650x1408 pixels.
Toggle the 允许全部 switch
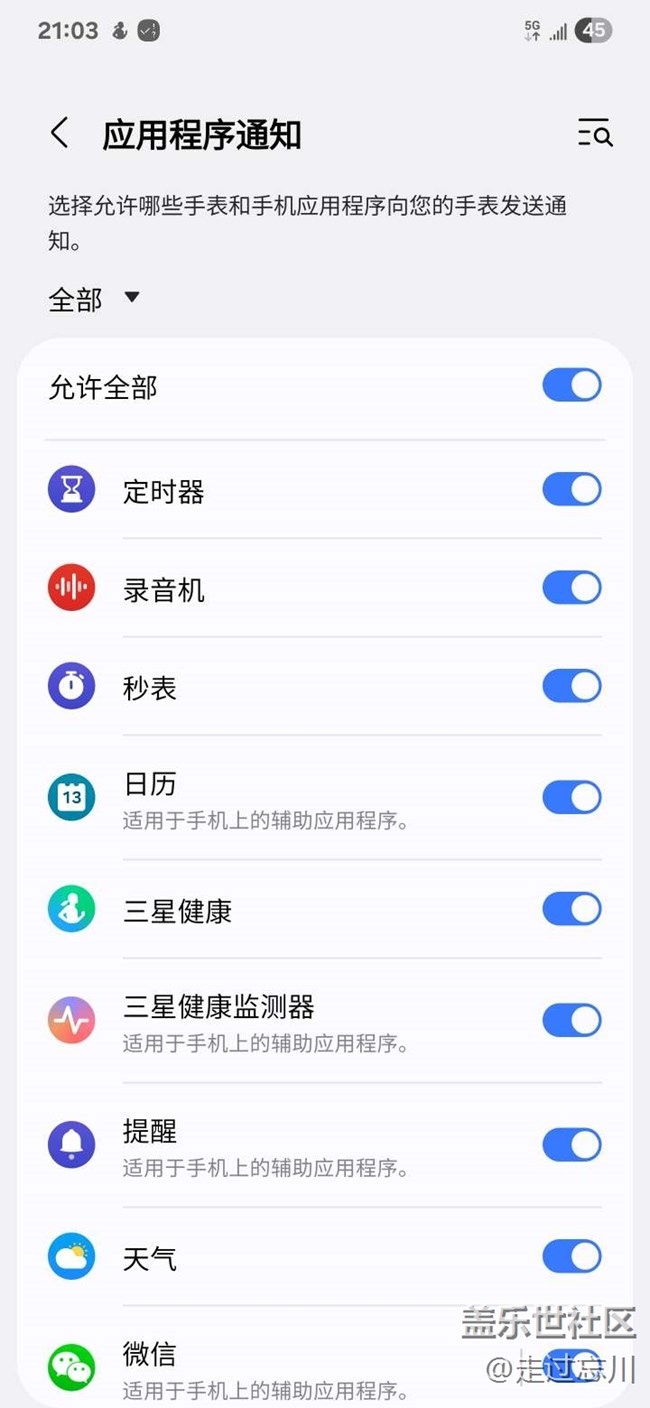pos(572,386)
